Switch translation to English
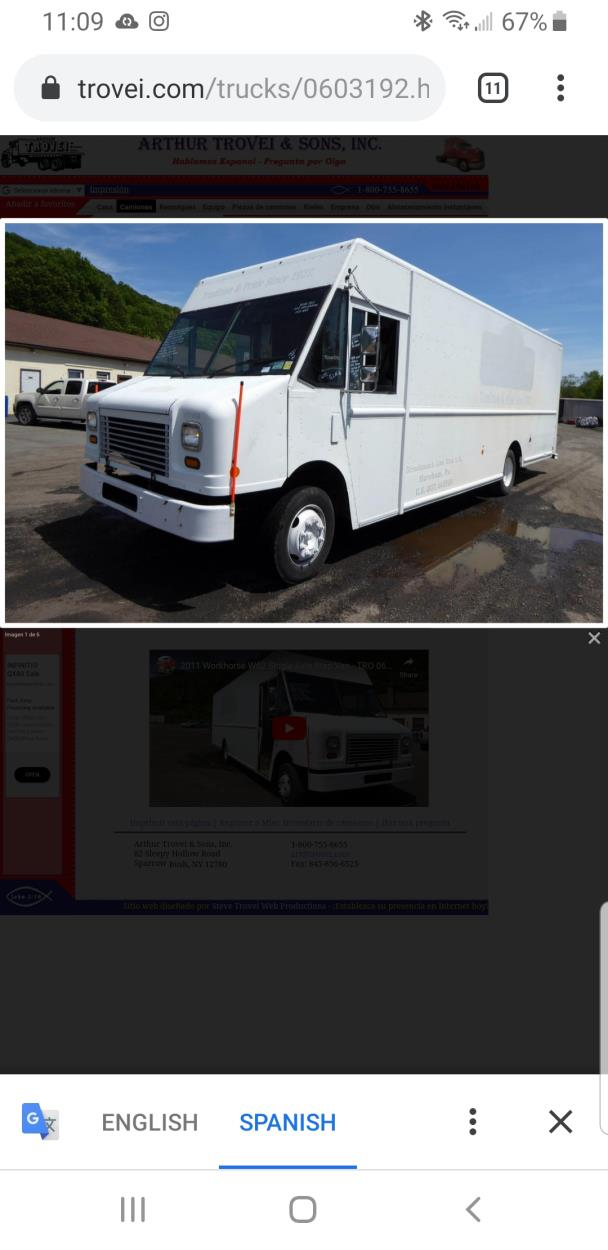 pos(150,1122)
